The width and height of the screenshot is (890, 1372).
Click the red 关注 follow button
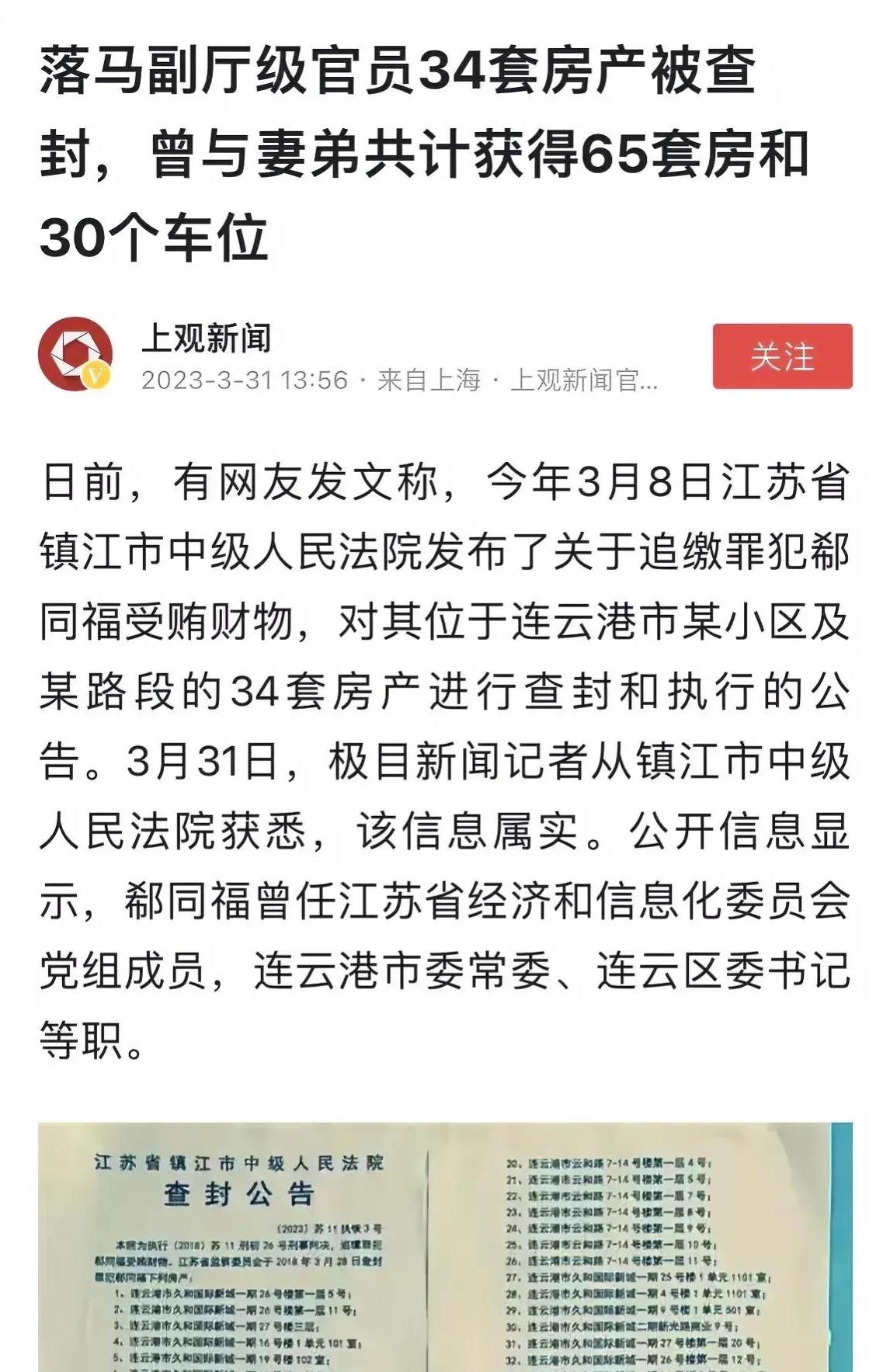coord(781,357)
